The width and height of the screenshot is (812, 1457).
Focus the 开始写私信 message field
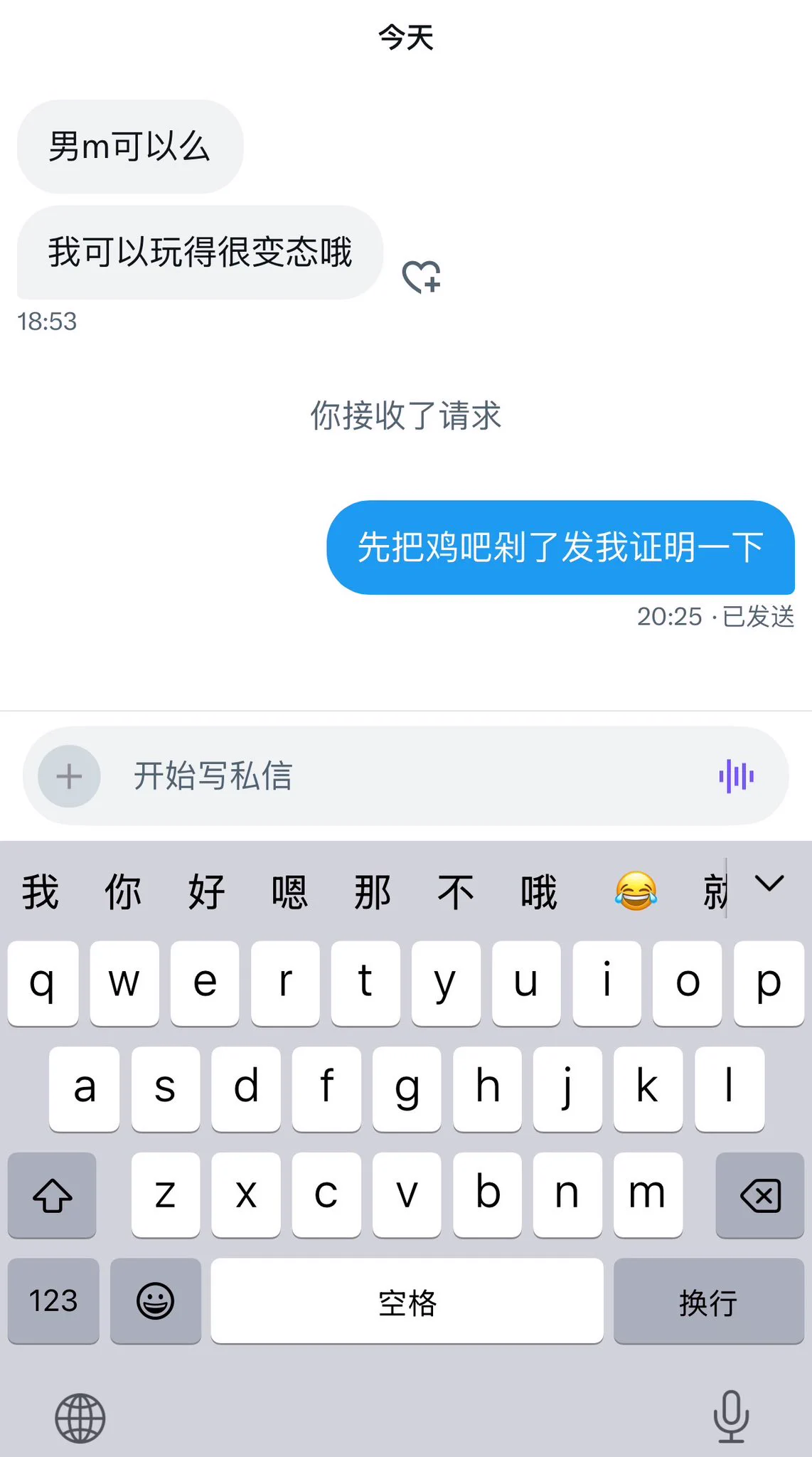point(398,776)
